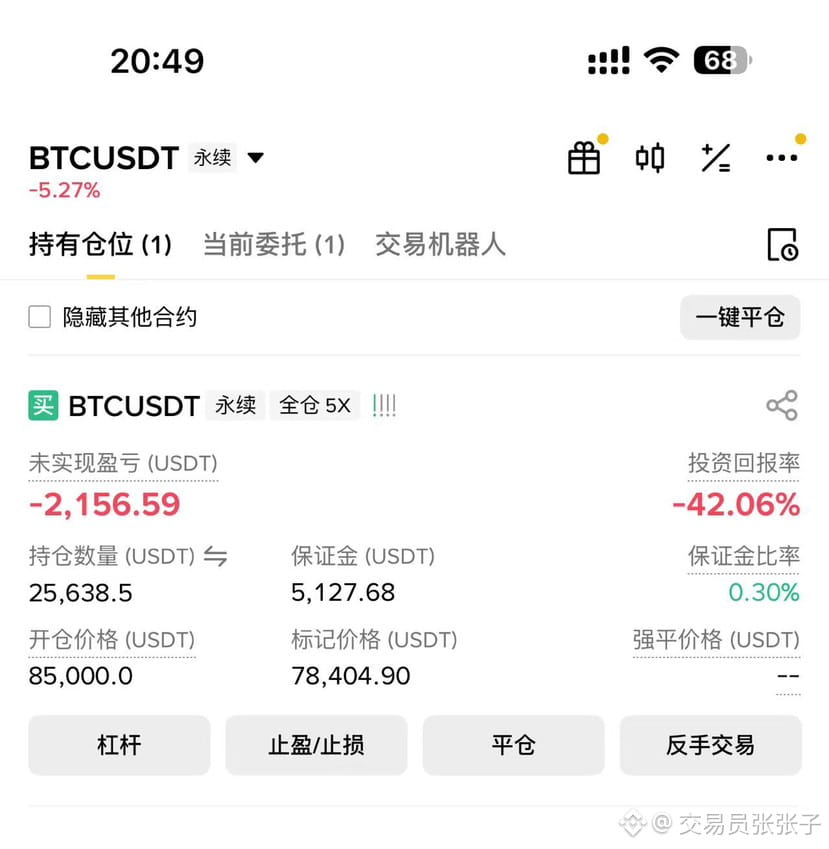This screenshot has width=829, height=849.
Task: Open the calculator icon
Action: click(716, 158)
